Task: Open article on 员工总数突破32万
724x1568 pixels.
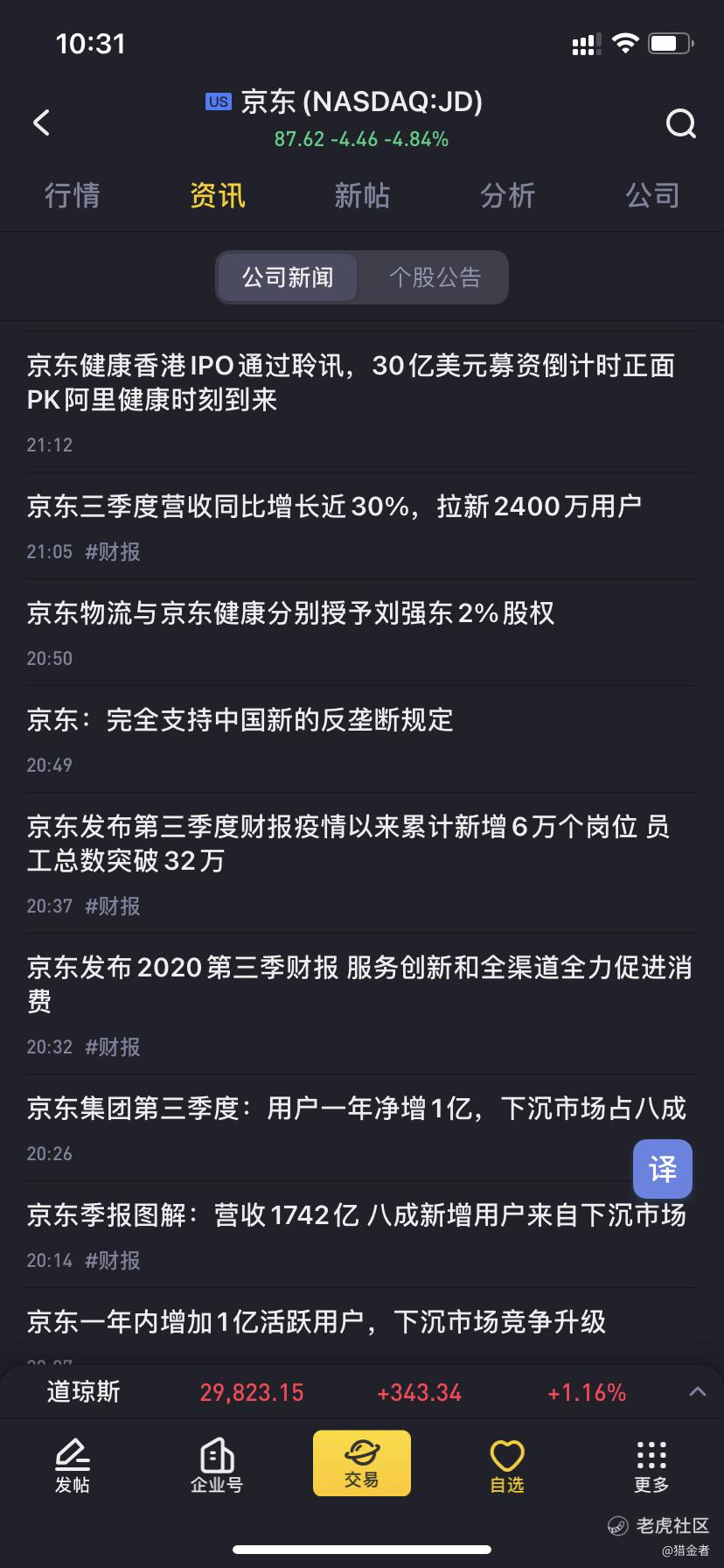Action: 362,864
